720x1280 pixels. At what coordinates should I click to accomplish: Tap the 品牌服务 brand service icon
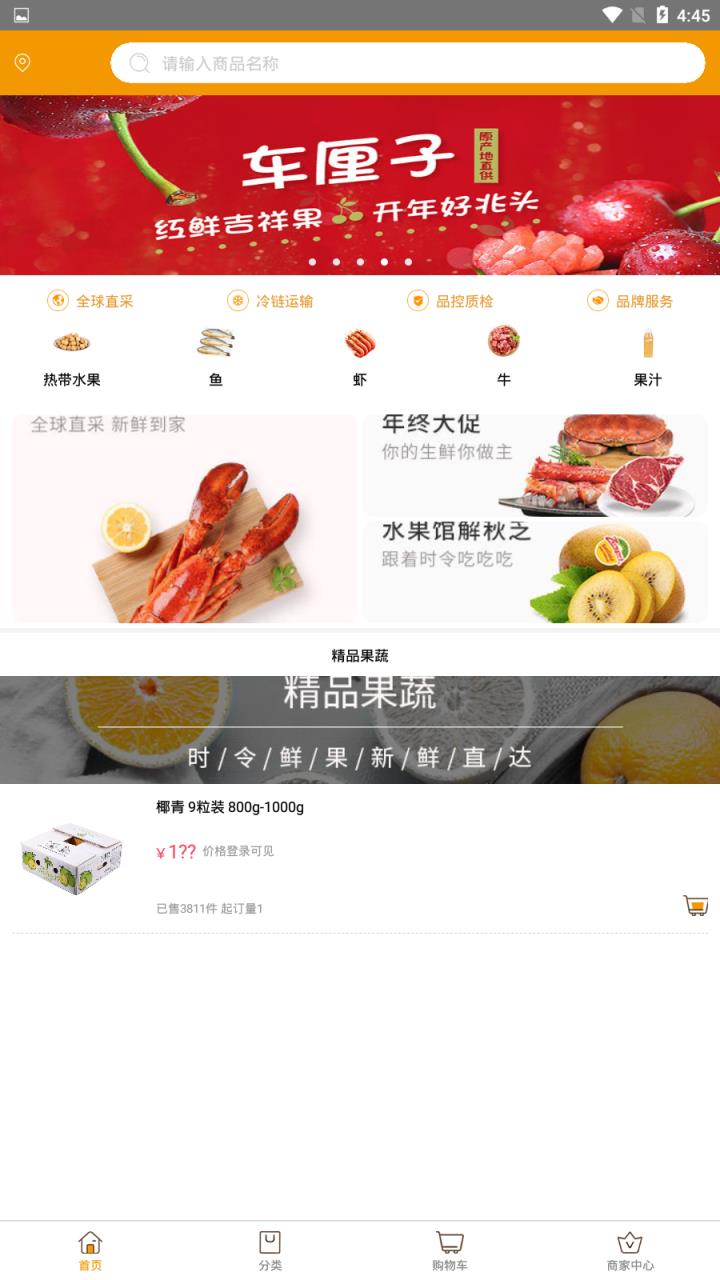(x=596, y=300)
